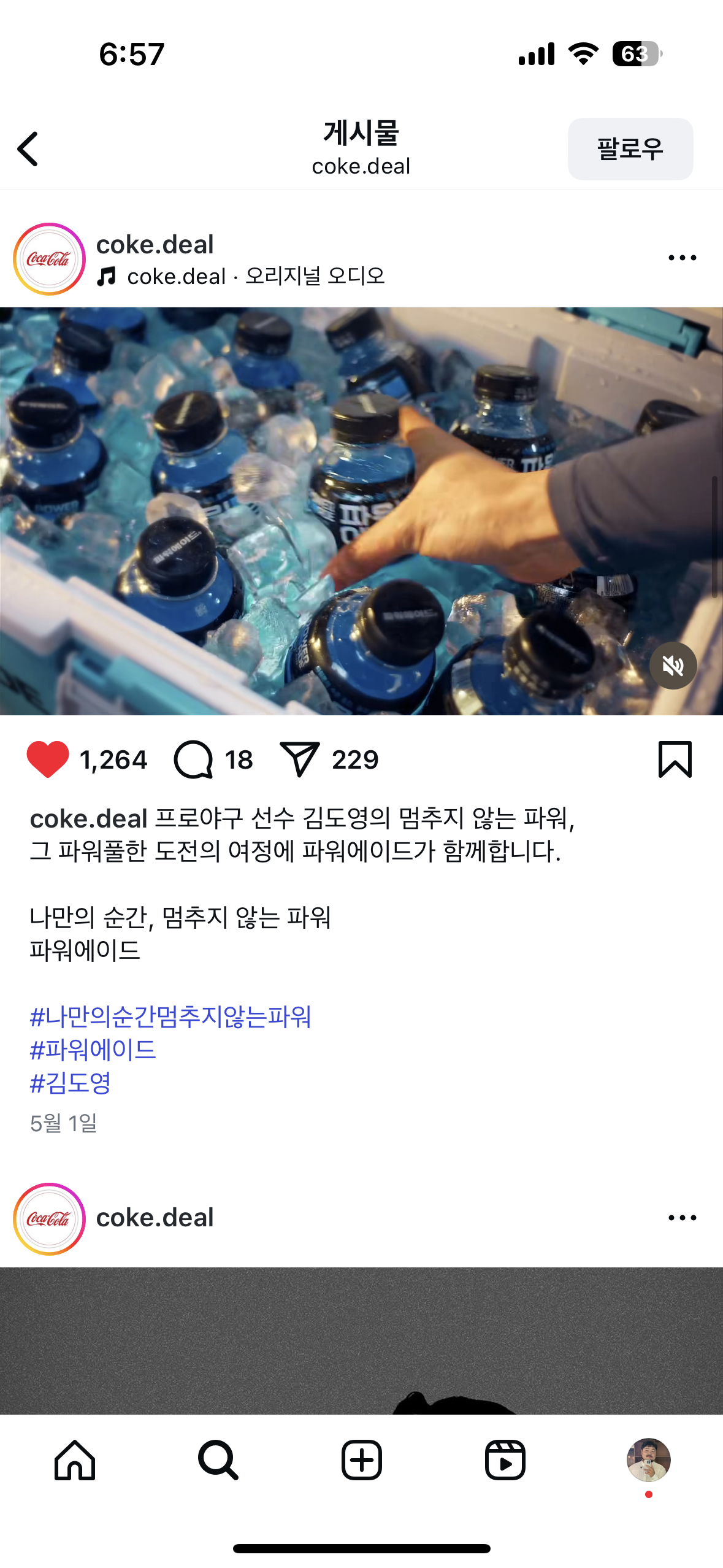
Task: Open my profile tab
Action: [648, 1461]
